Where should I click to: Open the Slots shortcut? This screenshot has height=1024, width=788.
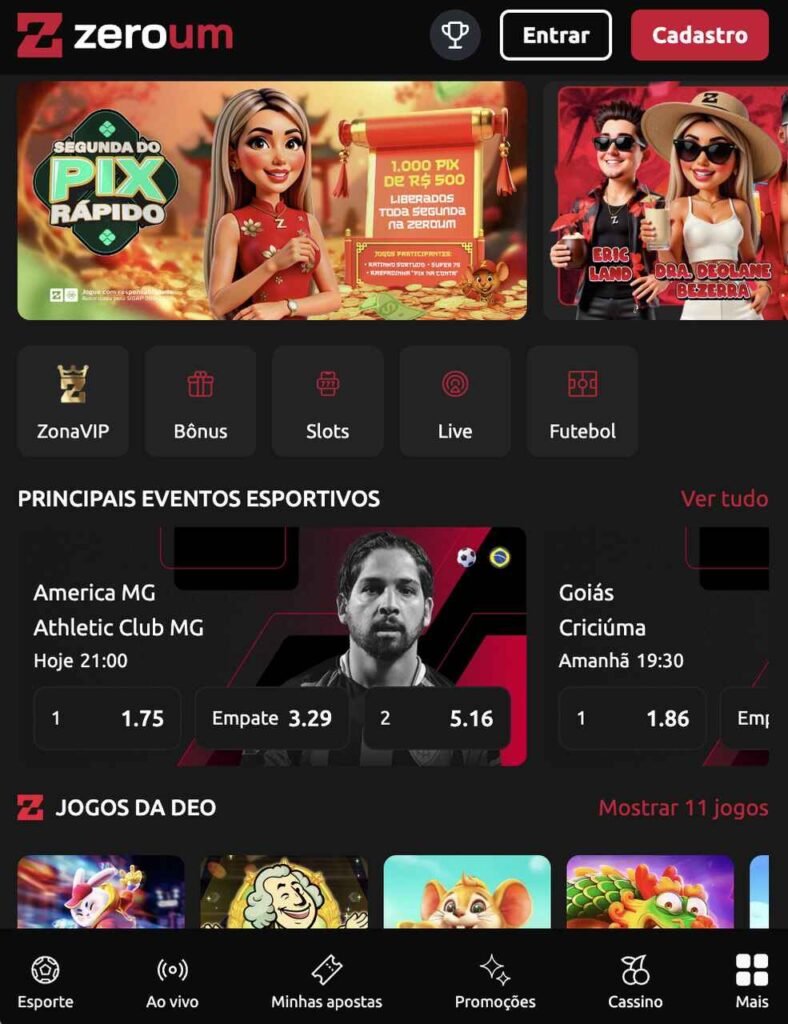coord(327,402)
